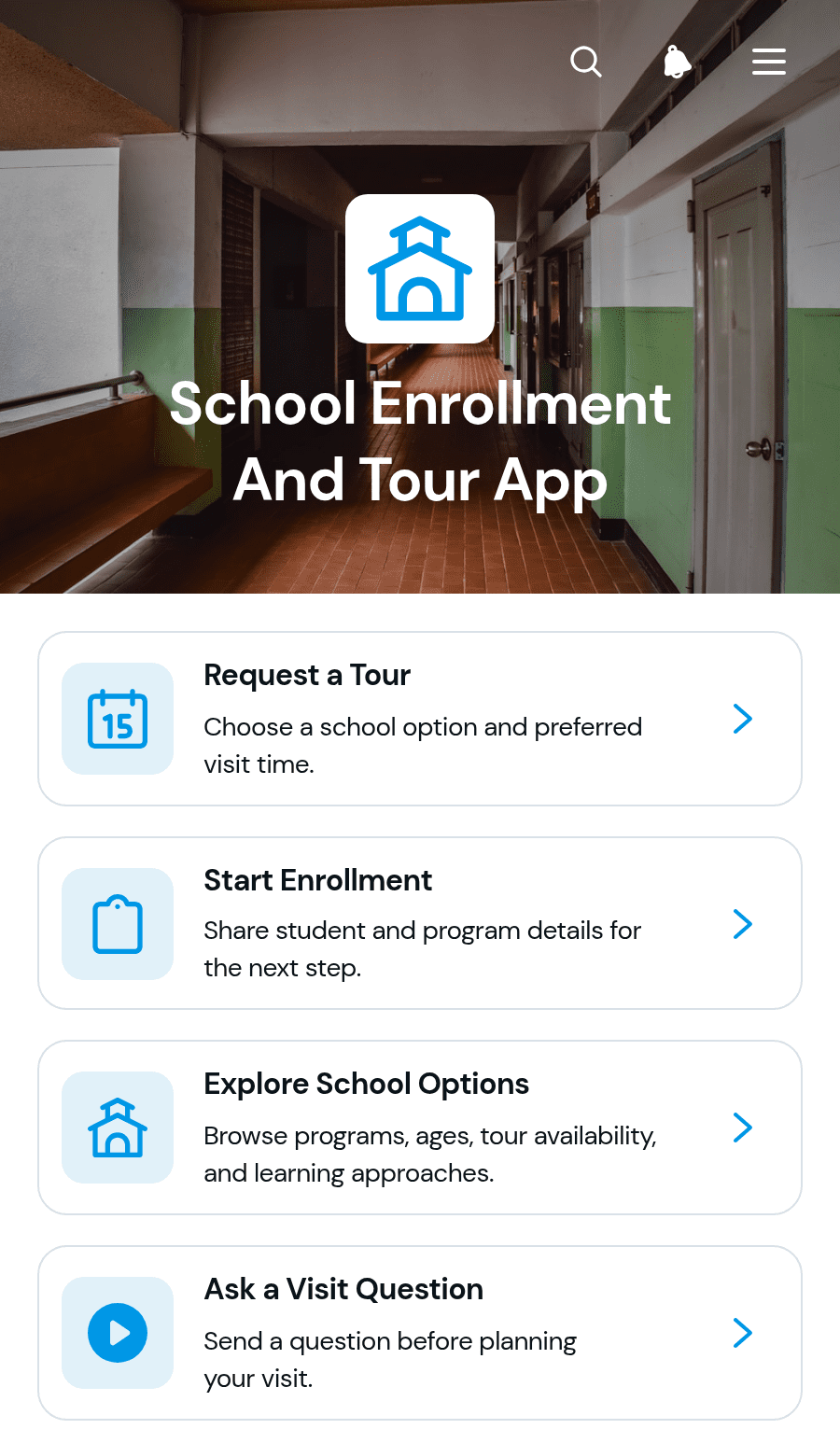840x1443 pixels.
Task: Select the Start Enrollment card
Action: pyautogui.click(x=420, y=923)
